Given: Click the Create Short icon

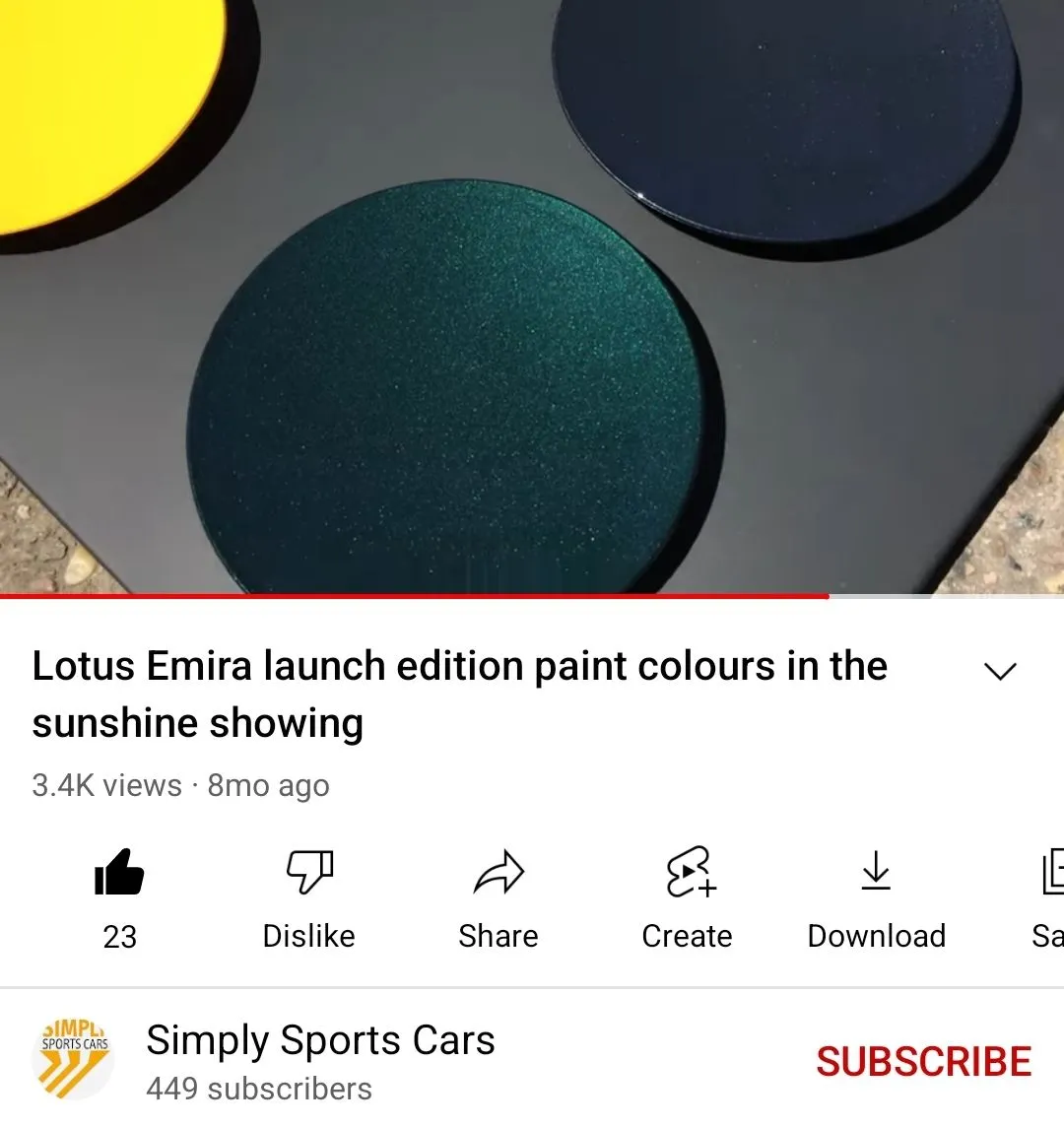Looking at the screenshot, I should point(687,874).
